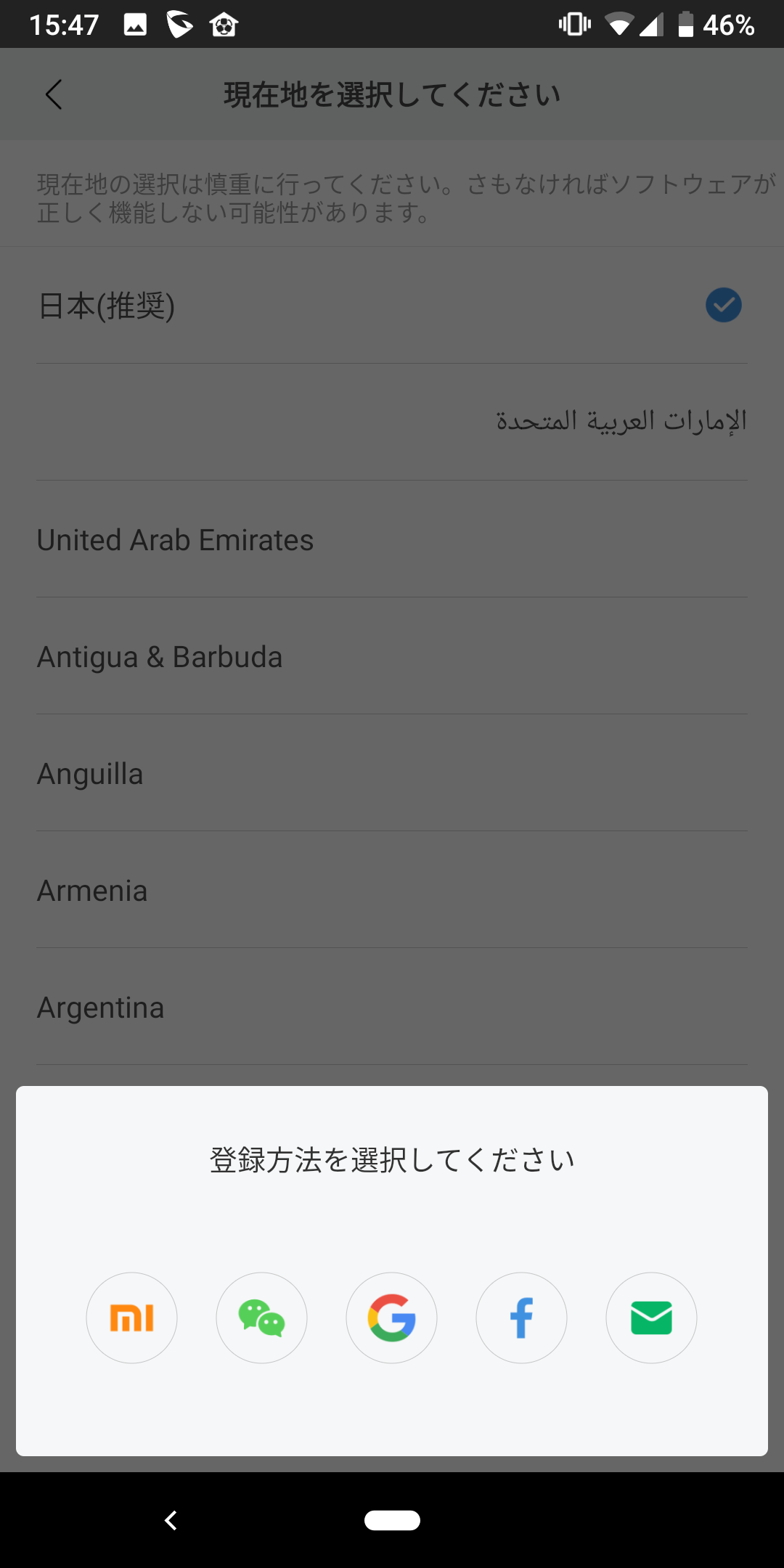784x1568 pixels.
Task: Register with Facebook
Action: pos(521,1318)
